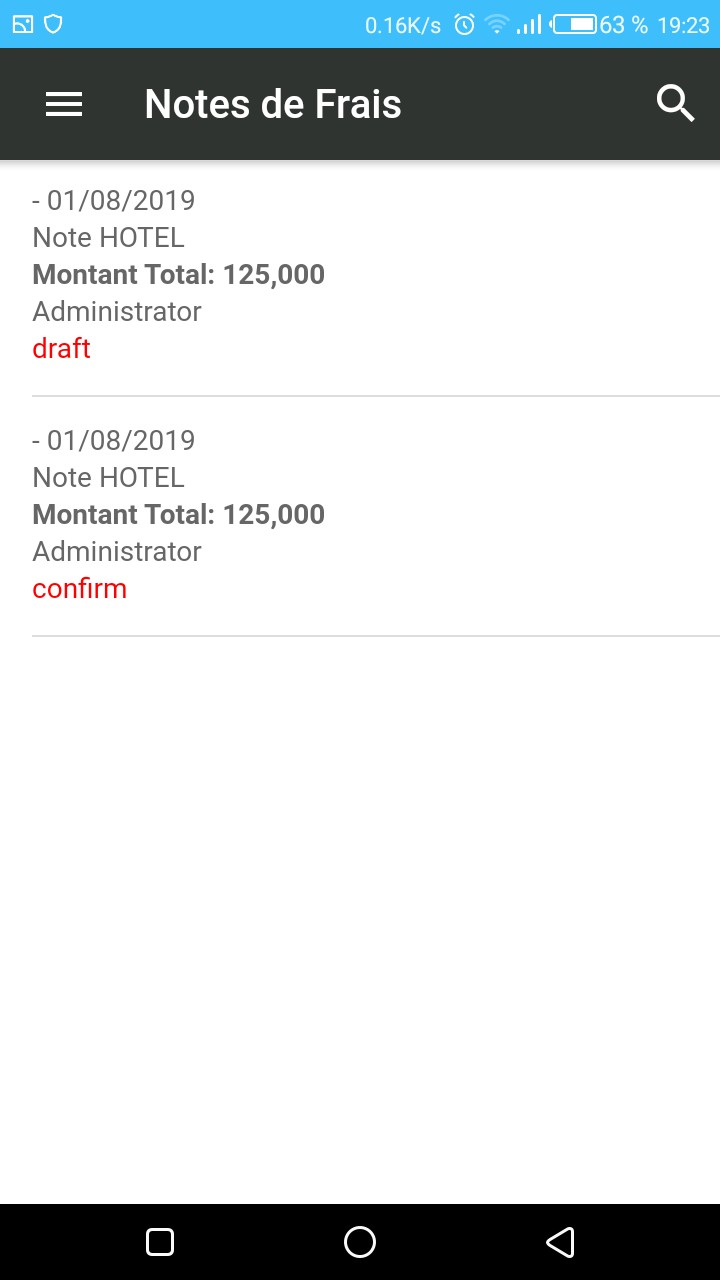Tap the back triangle navigation button
720x1280 pixels.
560,1242
